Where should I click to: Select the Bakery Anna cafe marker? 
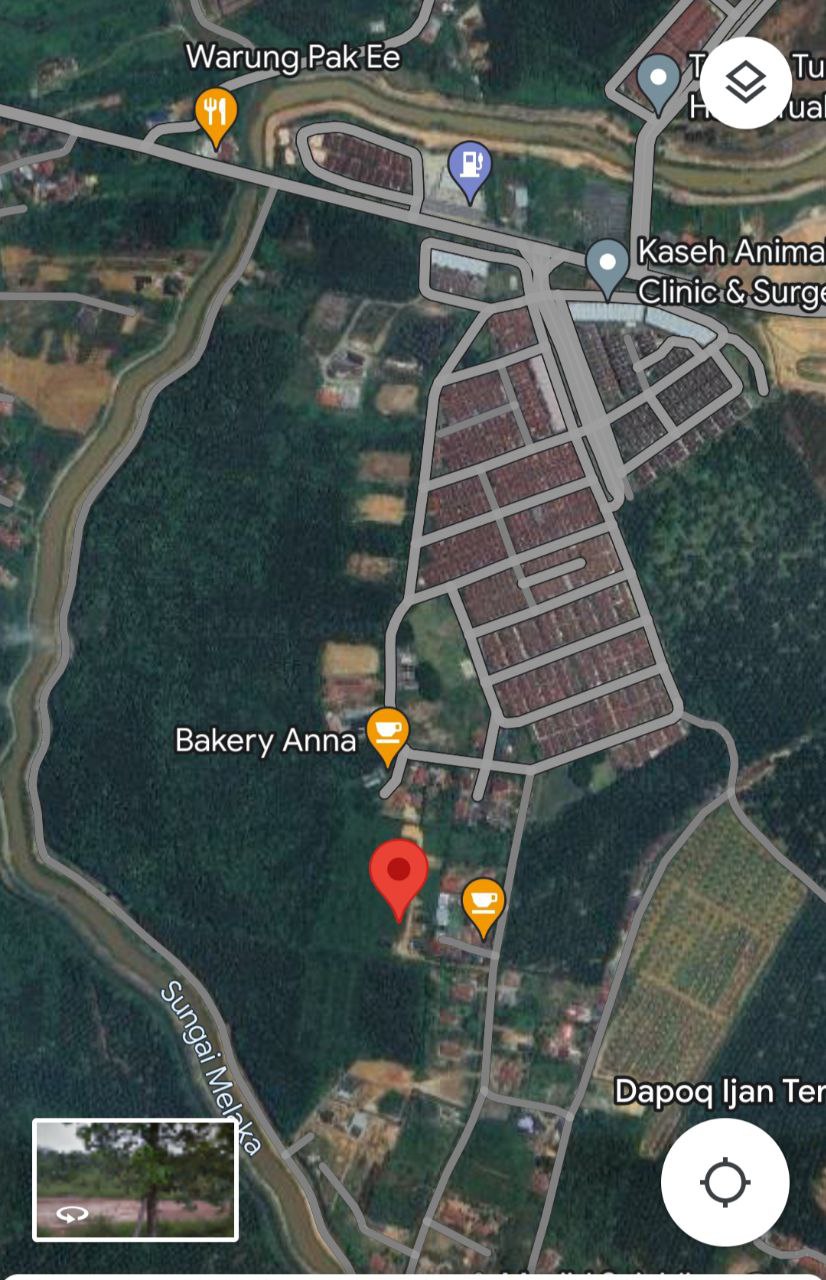(387, 733)
